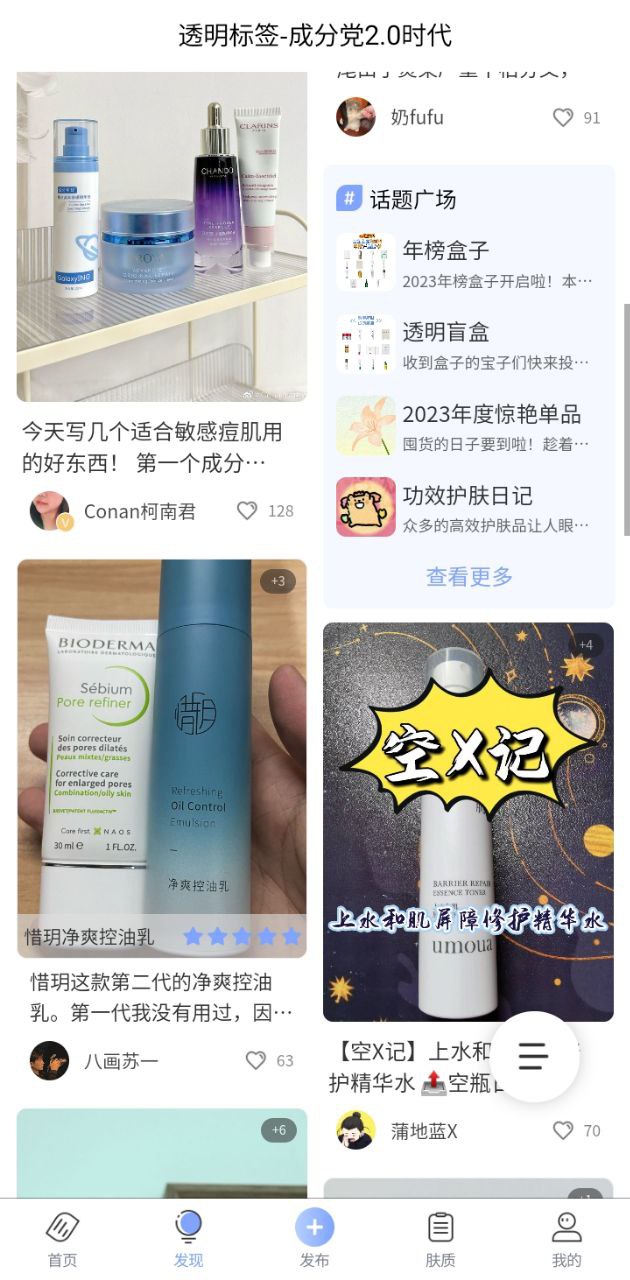View 八画苏一's profile avatar
Viewport: 630px width, 1280px height.
49,1061
